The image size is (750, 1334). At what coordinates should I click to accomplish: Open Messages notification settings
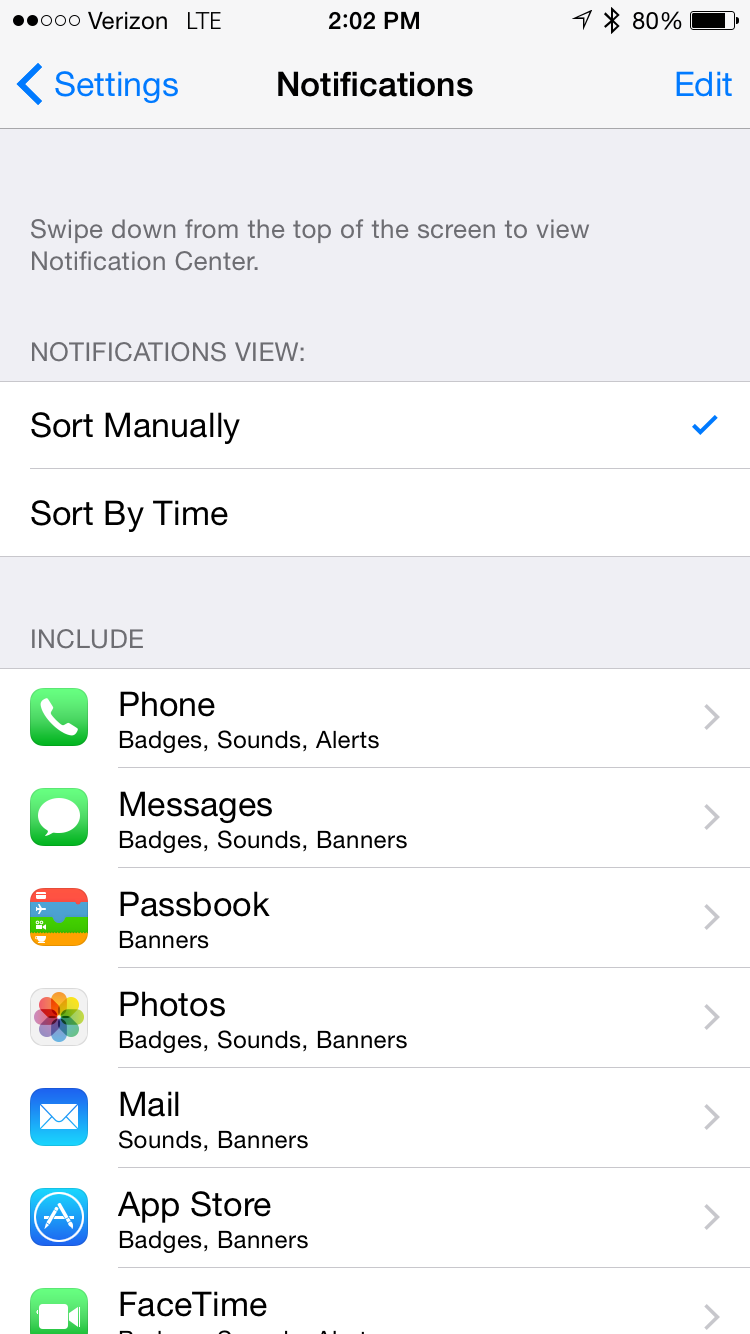pyautogui.click(x=375, y=818)
